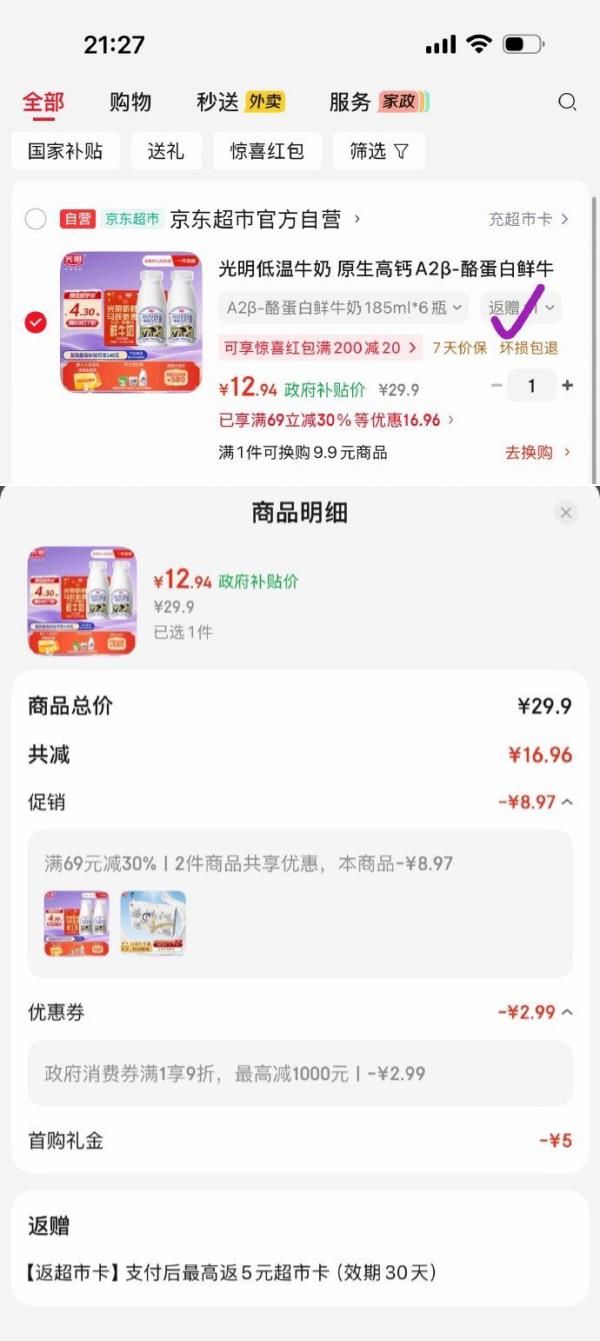Image resolution: width=600 pixels, height=1341 pixels.
Task: Open the 充超市卡 link
Action: tap(528, 219)
